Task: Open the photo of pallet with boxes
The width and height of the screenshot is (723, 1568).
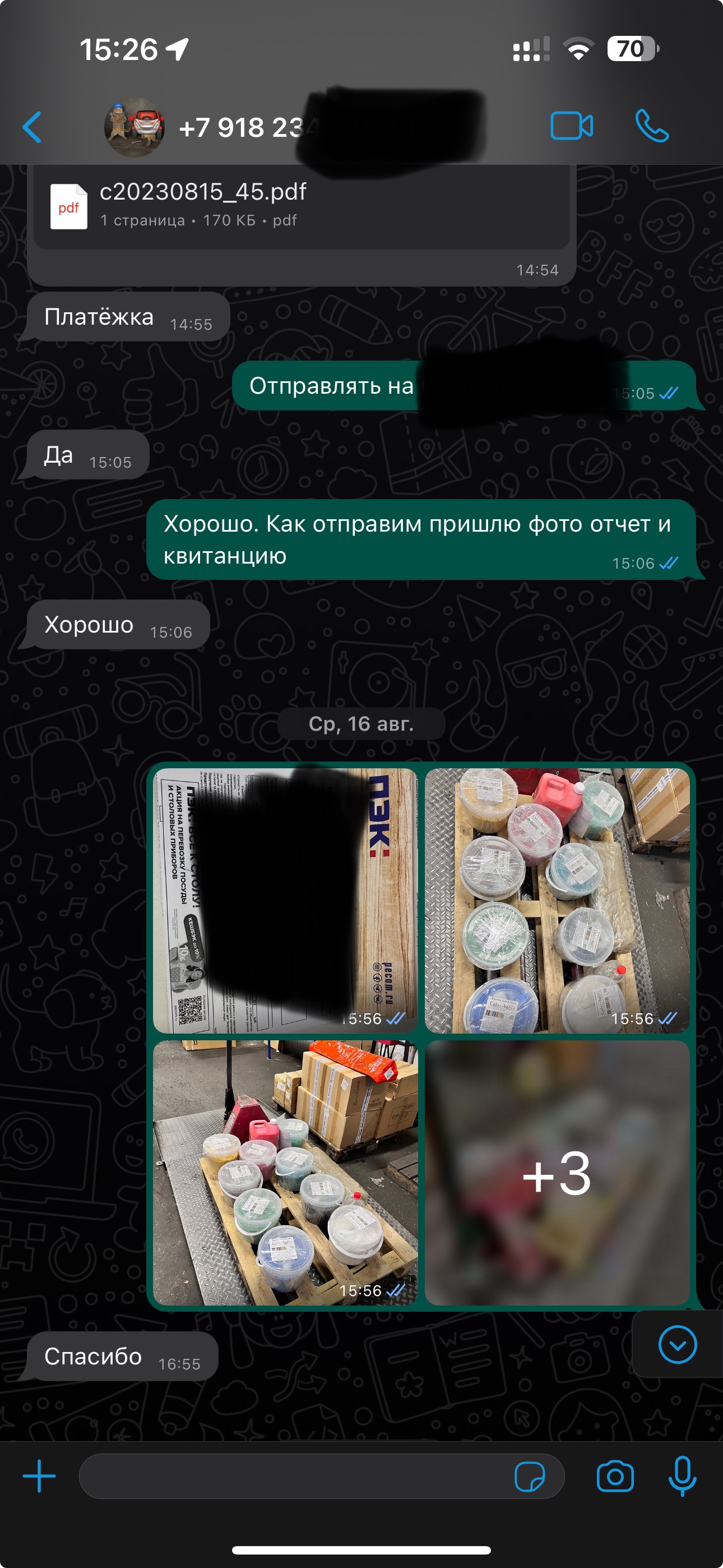Action: click(x=285, y=1171)
